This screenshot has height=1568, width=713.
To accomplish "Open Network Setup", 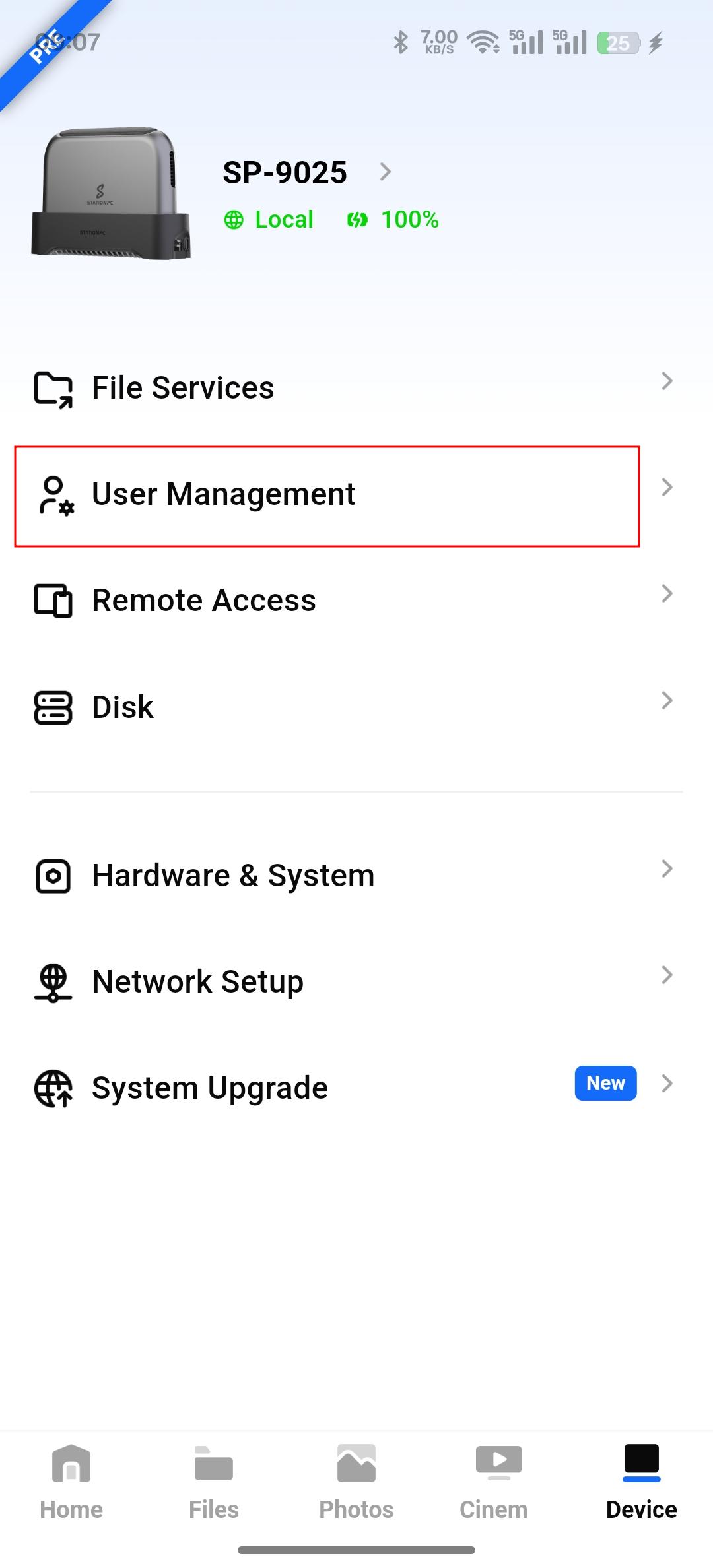I will pyautogui.click(x=356, y=982).
